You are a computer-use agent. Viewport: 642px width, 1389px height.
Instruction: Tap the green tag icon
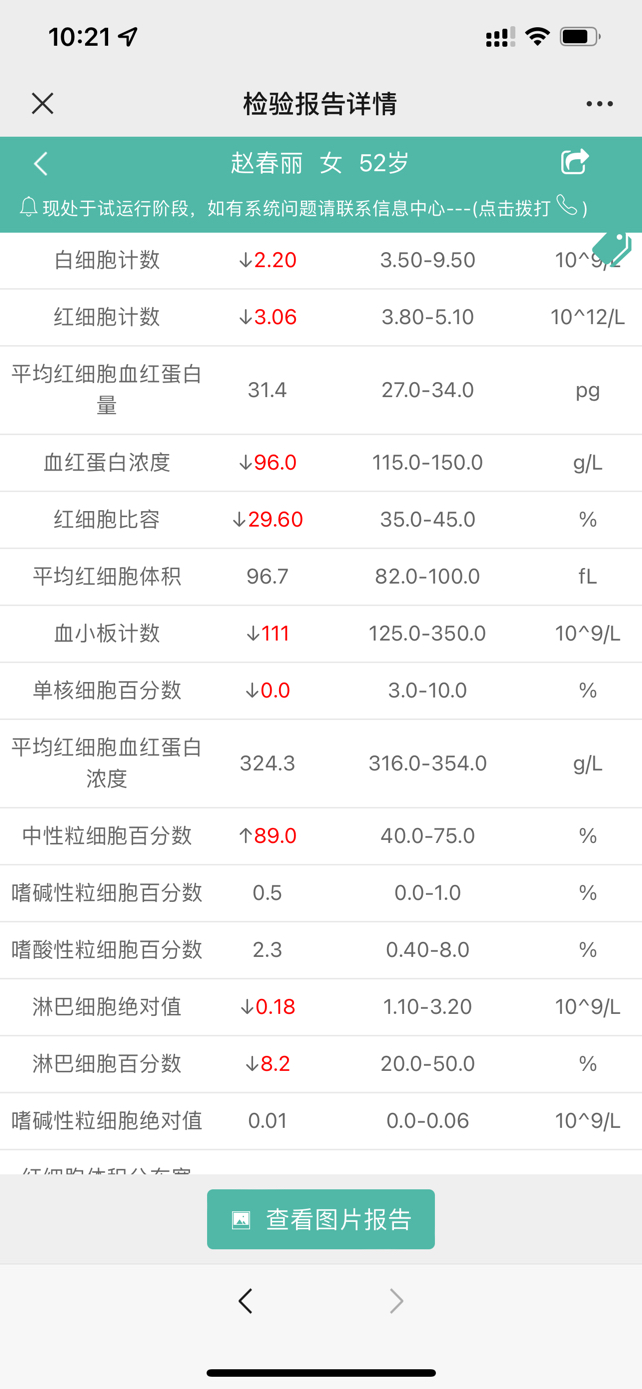click(x=612, y=247)
